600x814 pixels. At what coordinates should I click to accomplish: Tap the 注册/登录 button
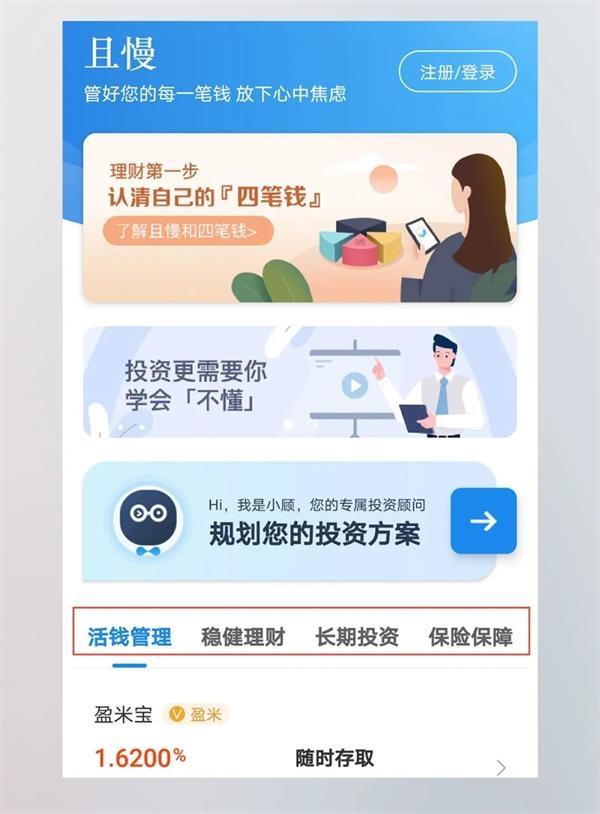click(457, 72)
